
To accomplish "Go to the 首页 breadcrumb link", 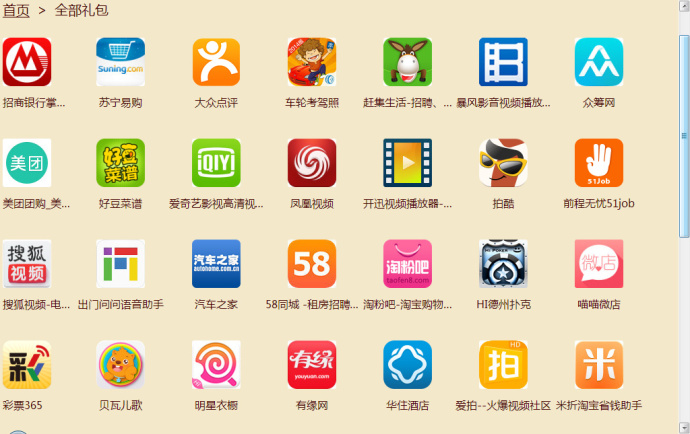I will point(15,10).
